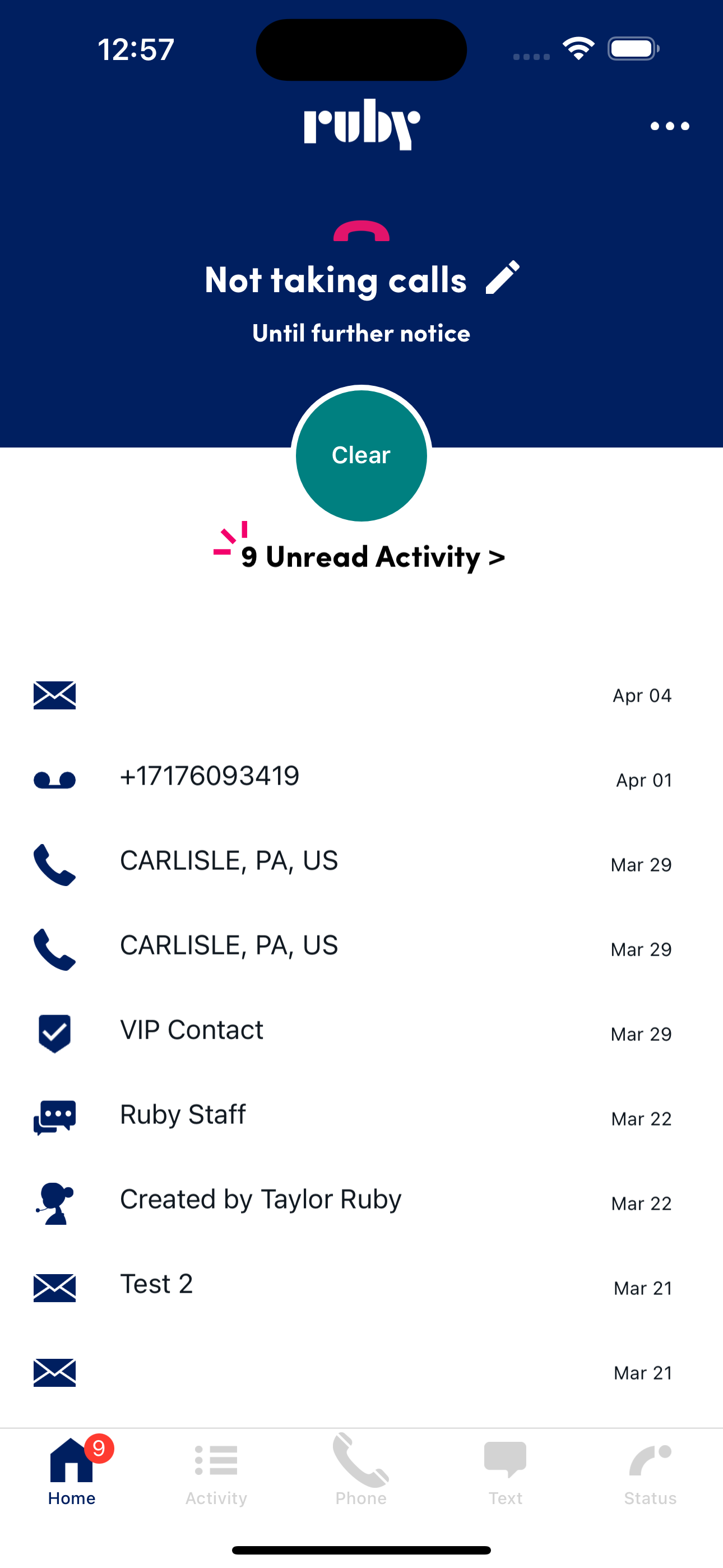Open the Ruby Staff chat message
The width and height of the screenshot is (723, 1568).
click(361, 1118)
